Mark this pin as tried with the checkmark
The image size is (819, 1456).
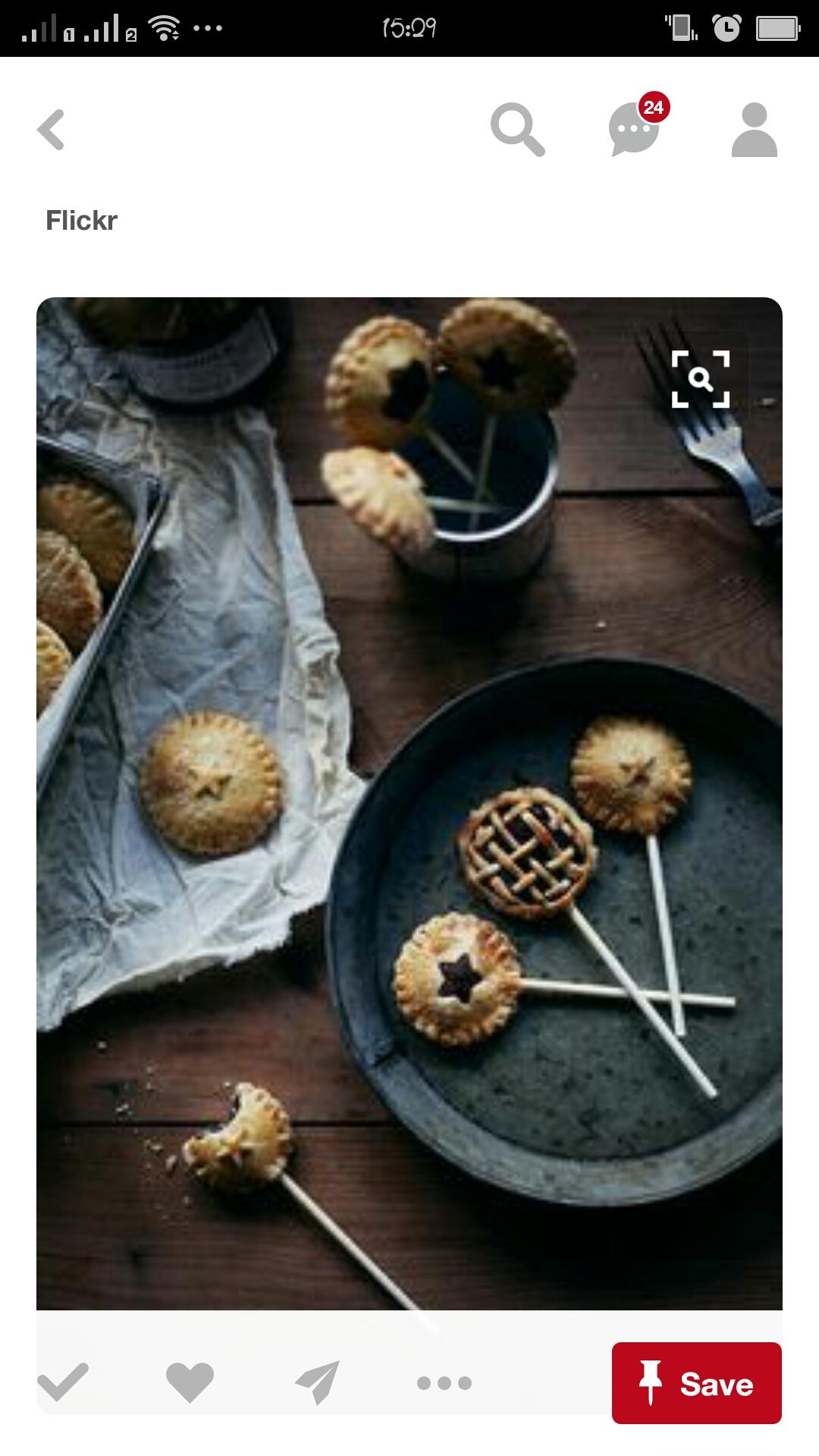click(63, 1382)
